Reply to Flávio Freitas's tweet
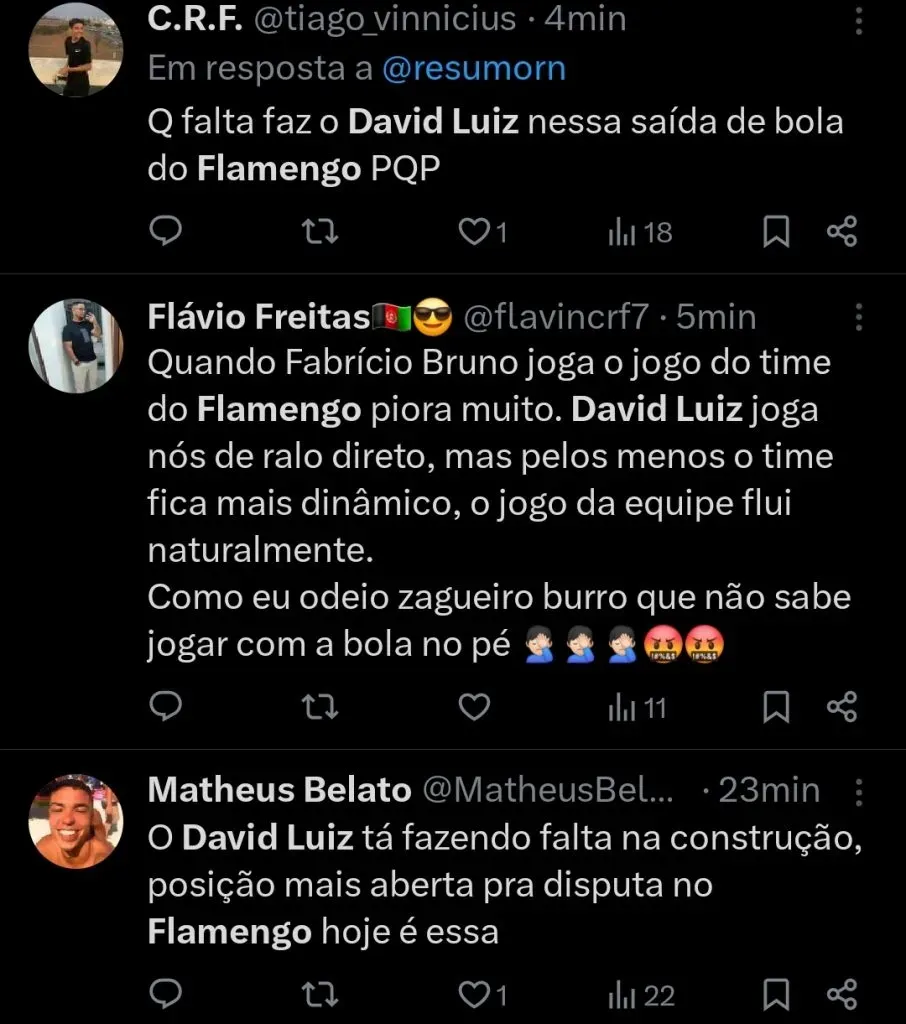Image resolution: width=906 pixels, height=1024 pixels. (x=165, y=708)
